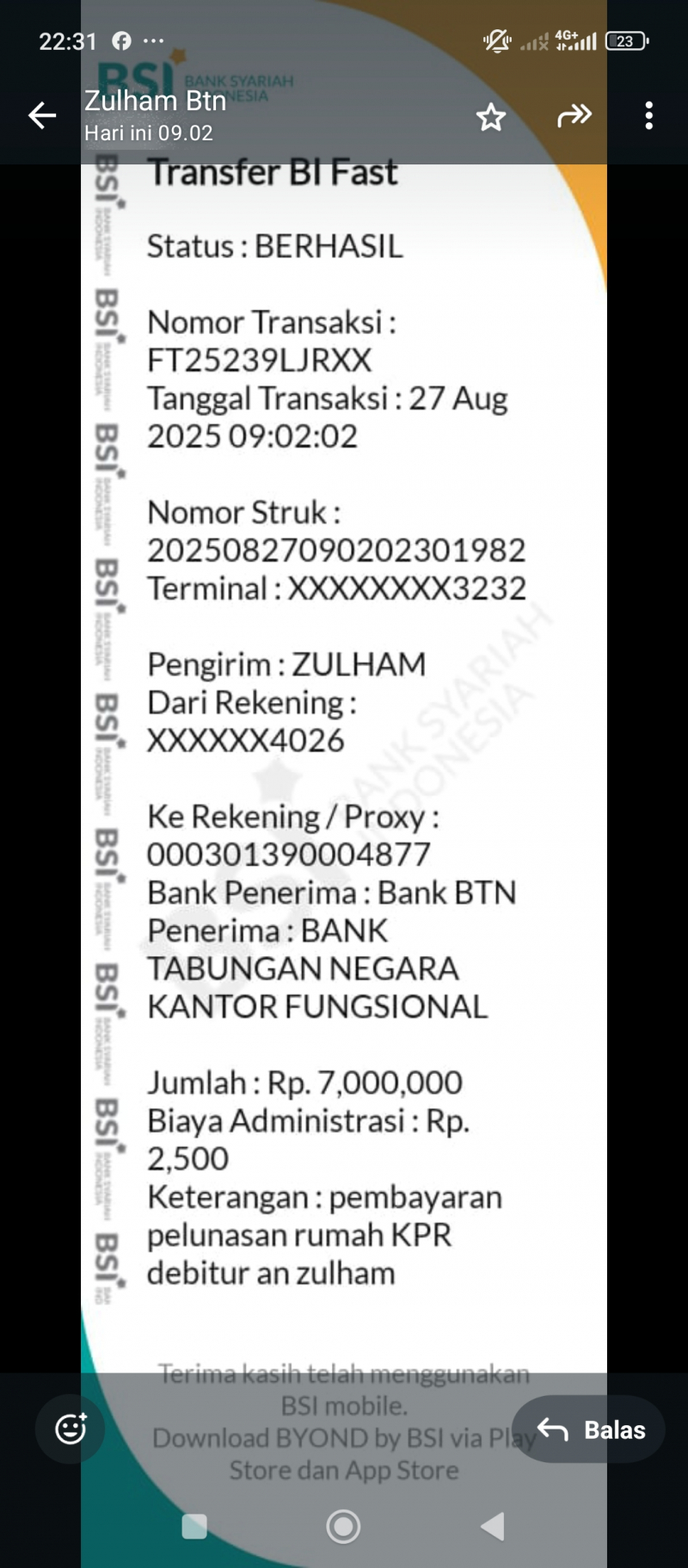
Task: Tap the Balas reply button
Action: coord(590,1429)
